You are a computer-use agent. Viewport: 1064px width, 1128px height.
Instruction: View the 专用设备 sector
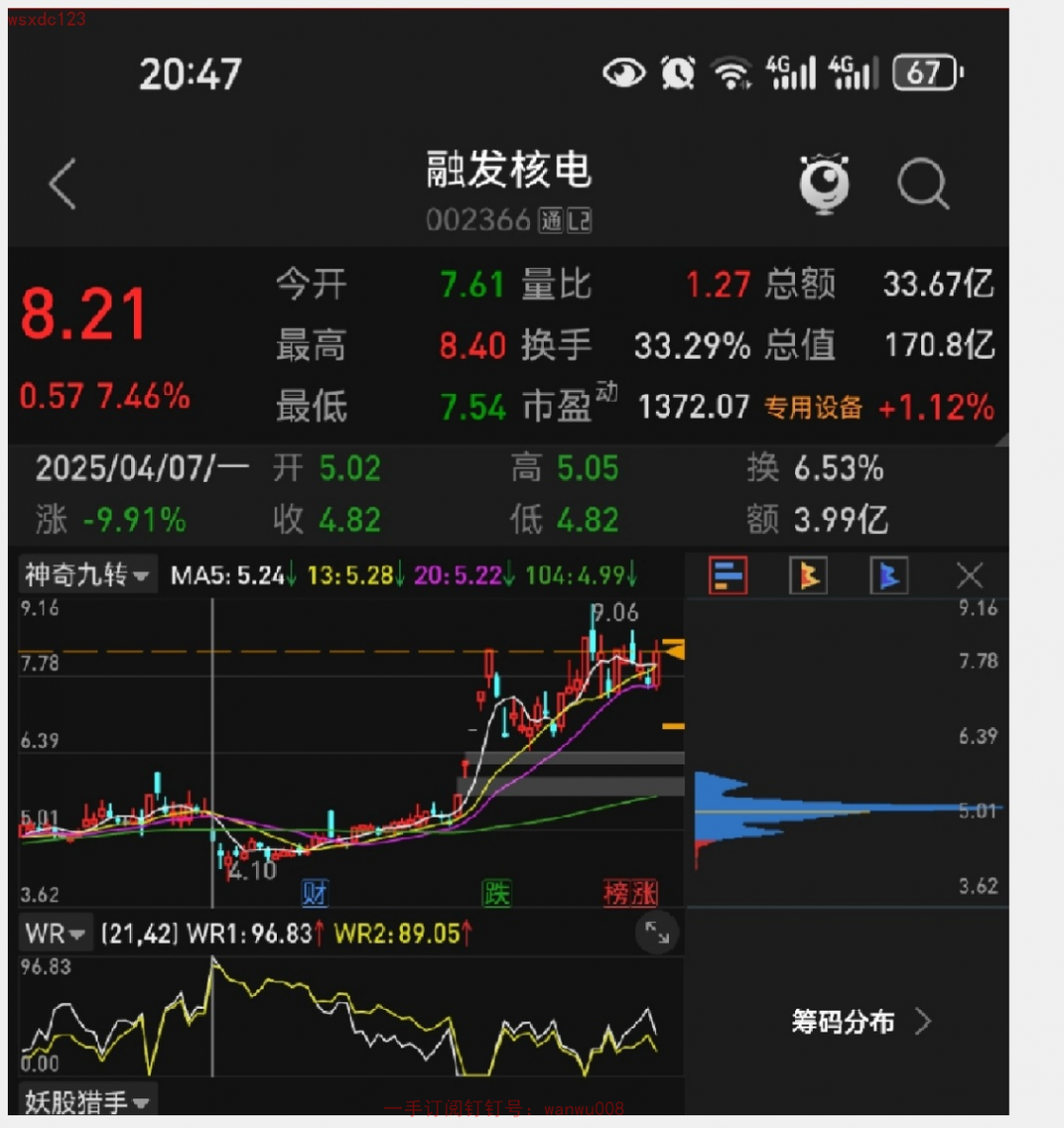[x=813, y=407]
